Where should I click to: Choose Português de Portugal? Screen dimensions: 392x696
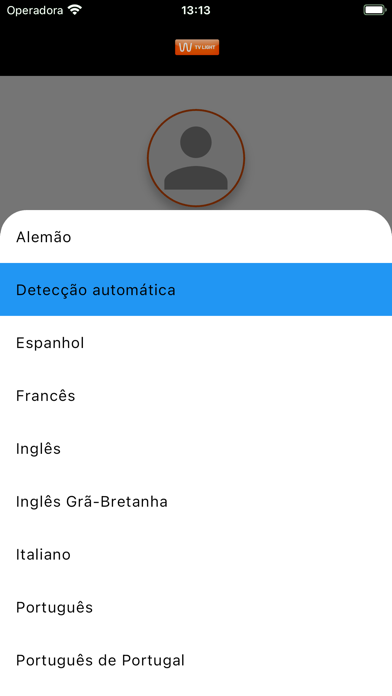[196, 660]
